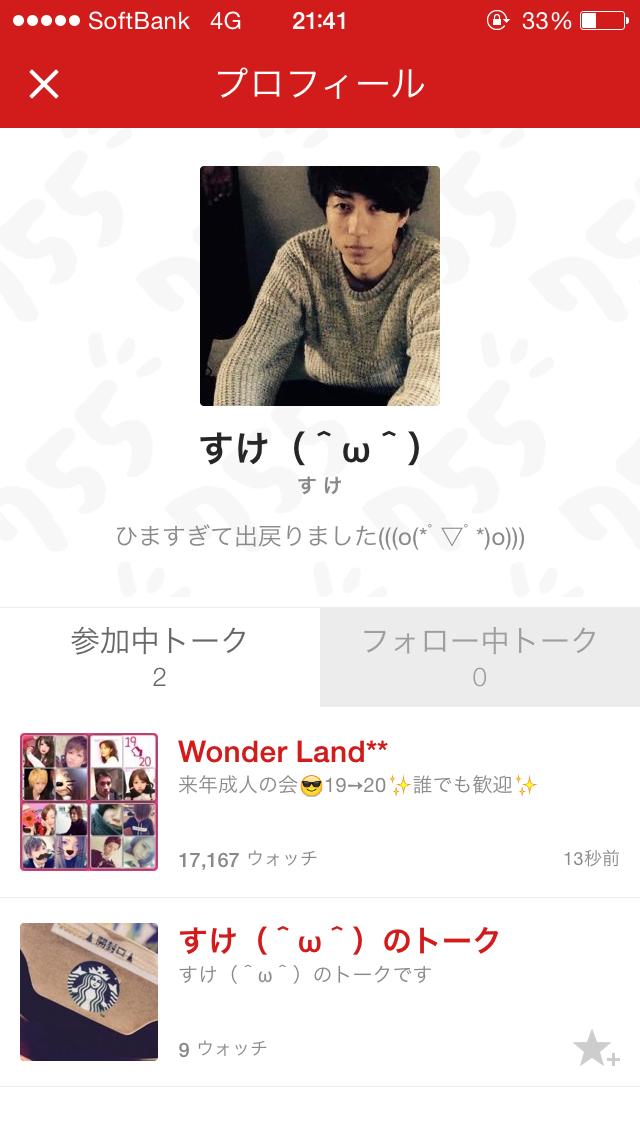The image size is (640, 1136).
Task: Follow すけ（＾ω＾）のトーク with the star icon
Action: (x=595, y=1049)
